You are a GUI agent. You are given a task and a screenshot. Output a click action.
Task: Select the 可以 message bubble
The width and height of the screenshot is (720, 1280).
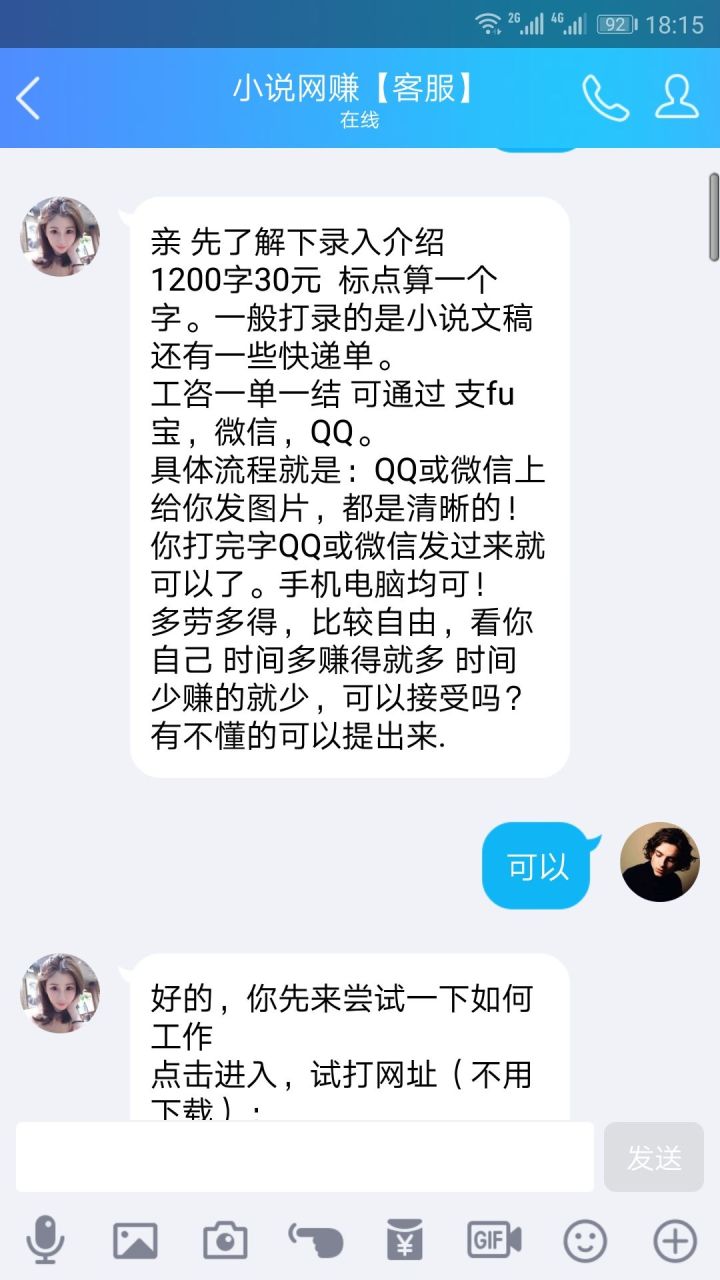click(535, 866)
